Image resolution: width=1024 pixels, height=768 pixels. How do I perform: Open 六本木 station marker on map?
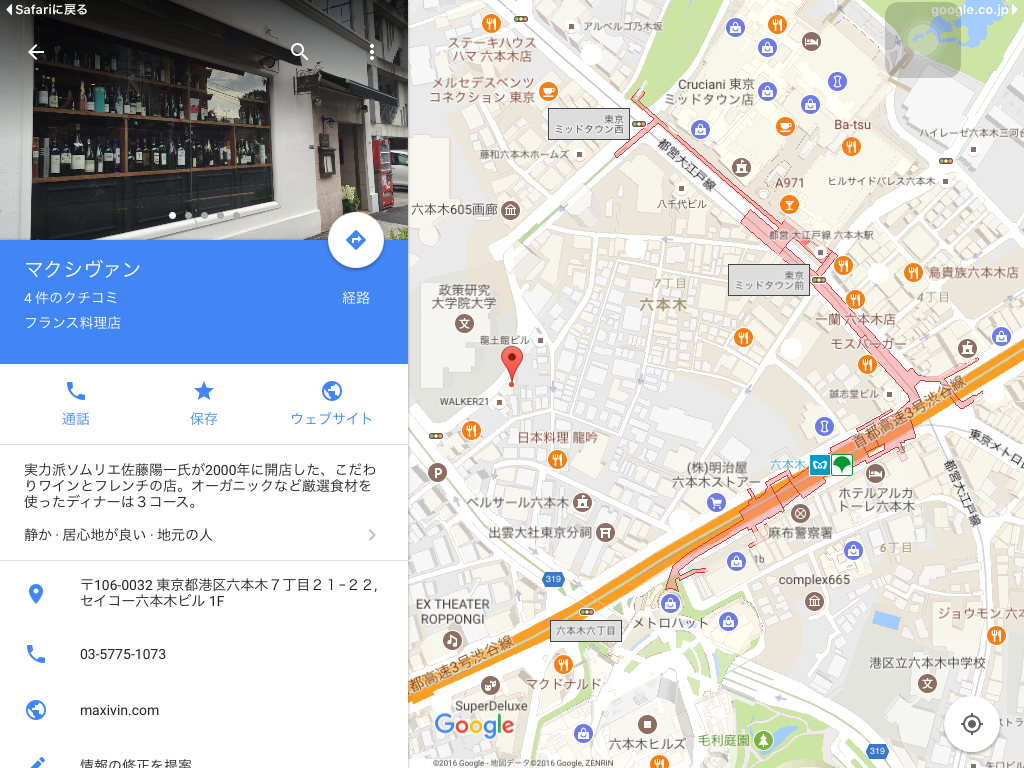coord(820,465)
